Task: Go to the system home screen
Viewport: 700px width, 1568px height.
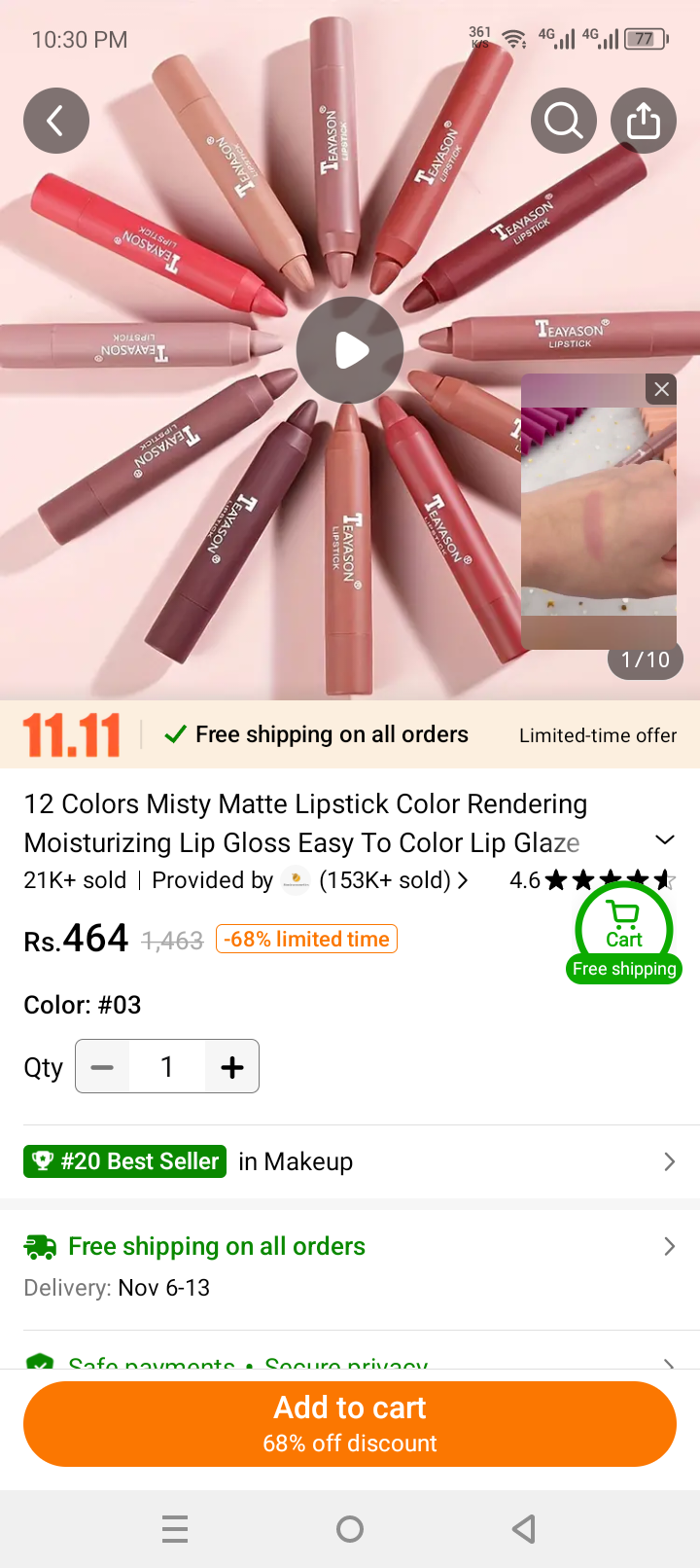Action: (350, 1529)
